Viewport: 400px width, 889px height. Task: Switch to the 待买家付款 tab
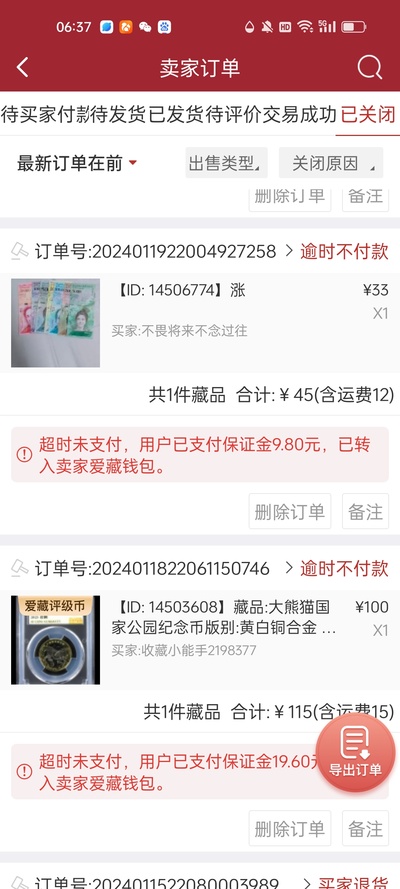click(x=46, y=115)
